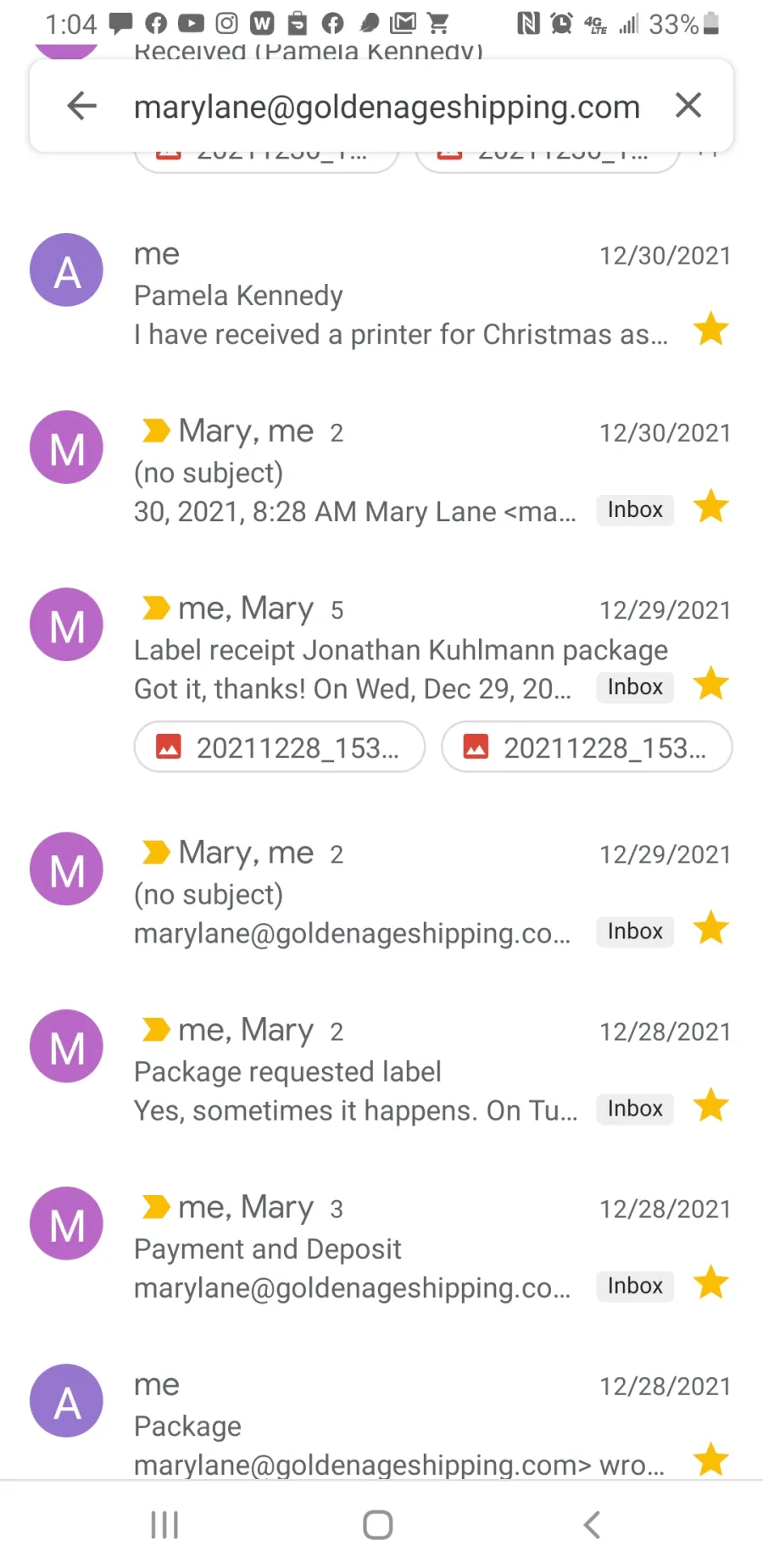Edit the marylane@goldenageshipping.com search field
The image size is (763, 1568).
pos(387,107)
